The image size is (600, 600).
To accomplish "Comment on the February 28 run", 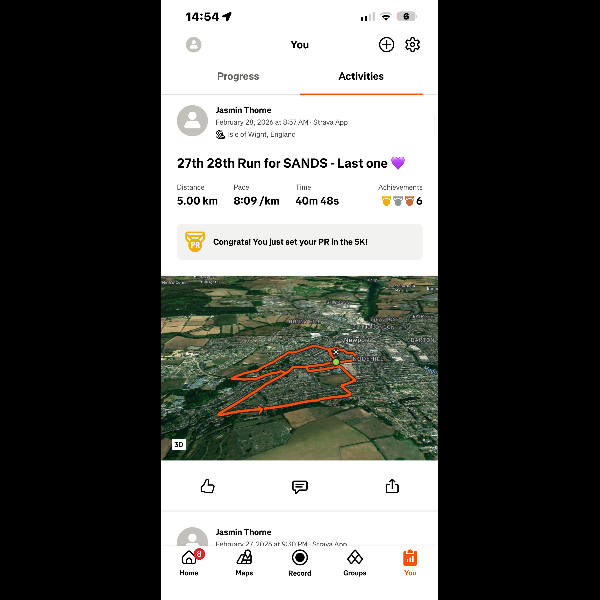I will coord(299,486).
